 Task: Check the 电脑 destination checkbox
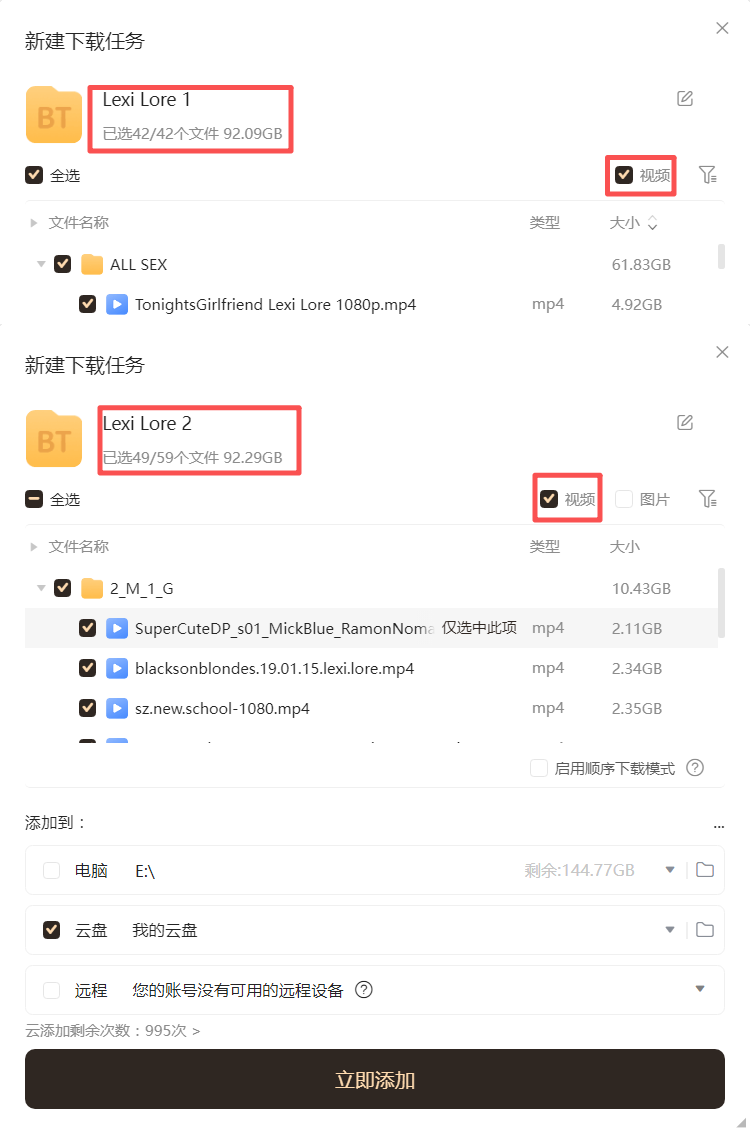pyautogui.click(x=51, y=870)
